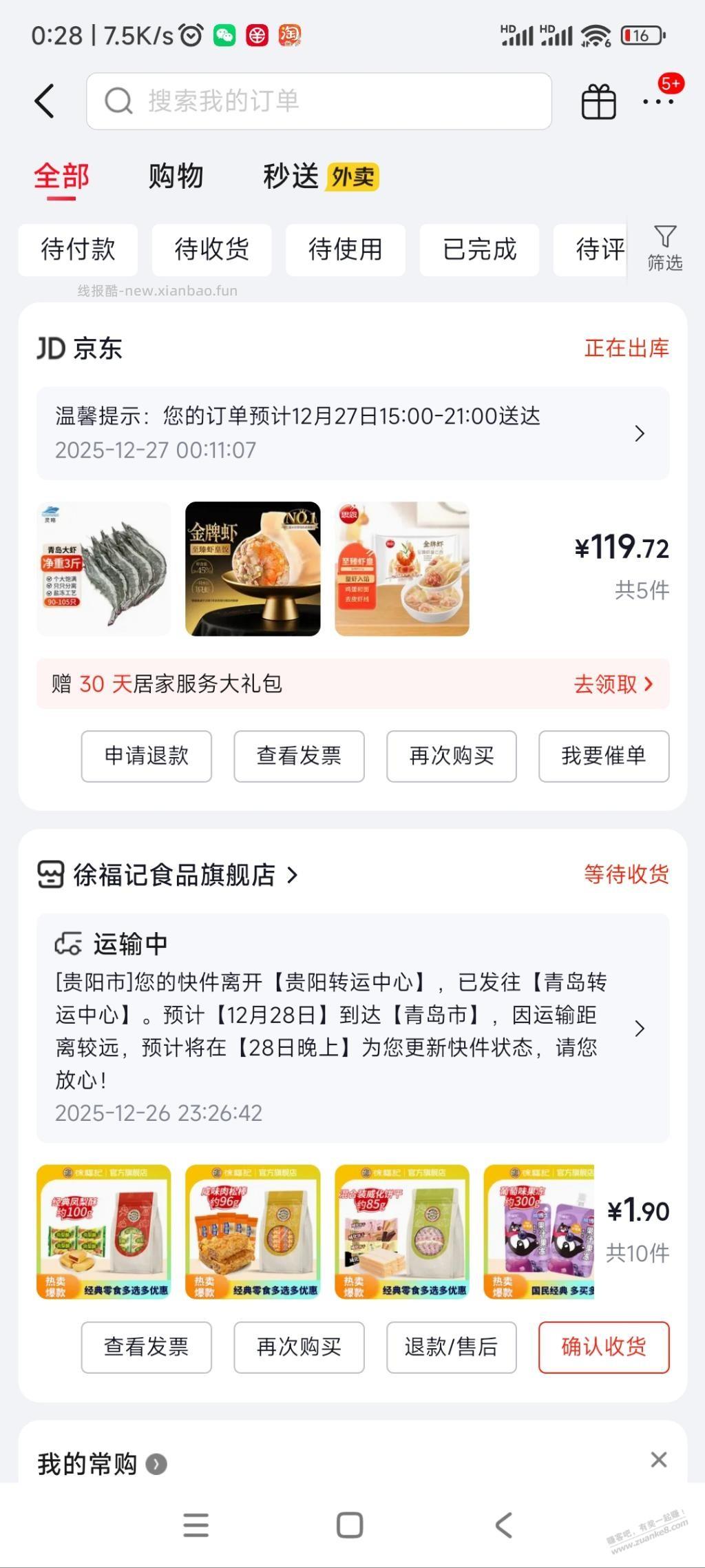Tap the magnifier icon in the search bar
The height and width of the screenshot is (1568, 705).
pos(118,100)
